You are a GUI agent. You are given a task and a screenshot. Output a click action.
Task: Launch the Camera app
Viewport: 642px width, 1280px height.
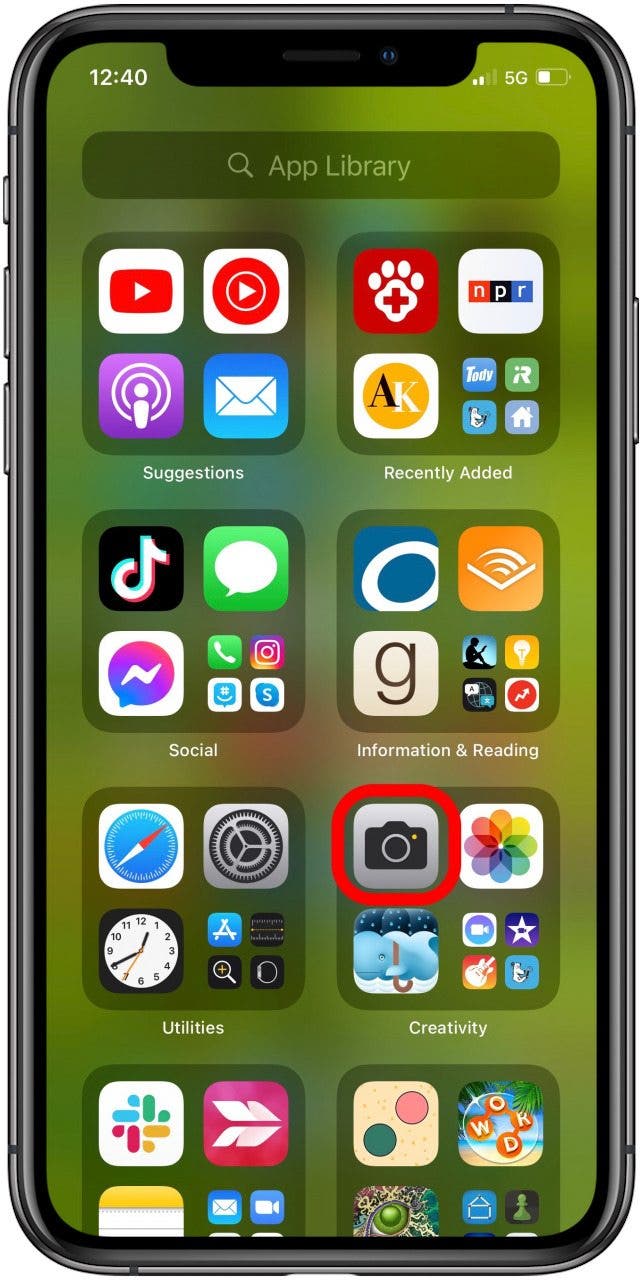coord(396,846)
